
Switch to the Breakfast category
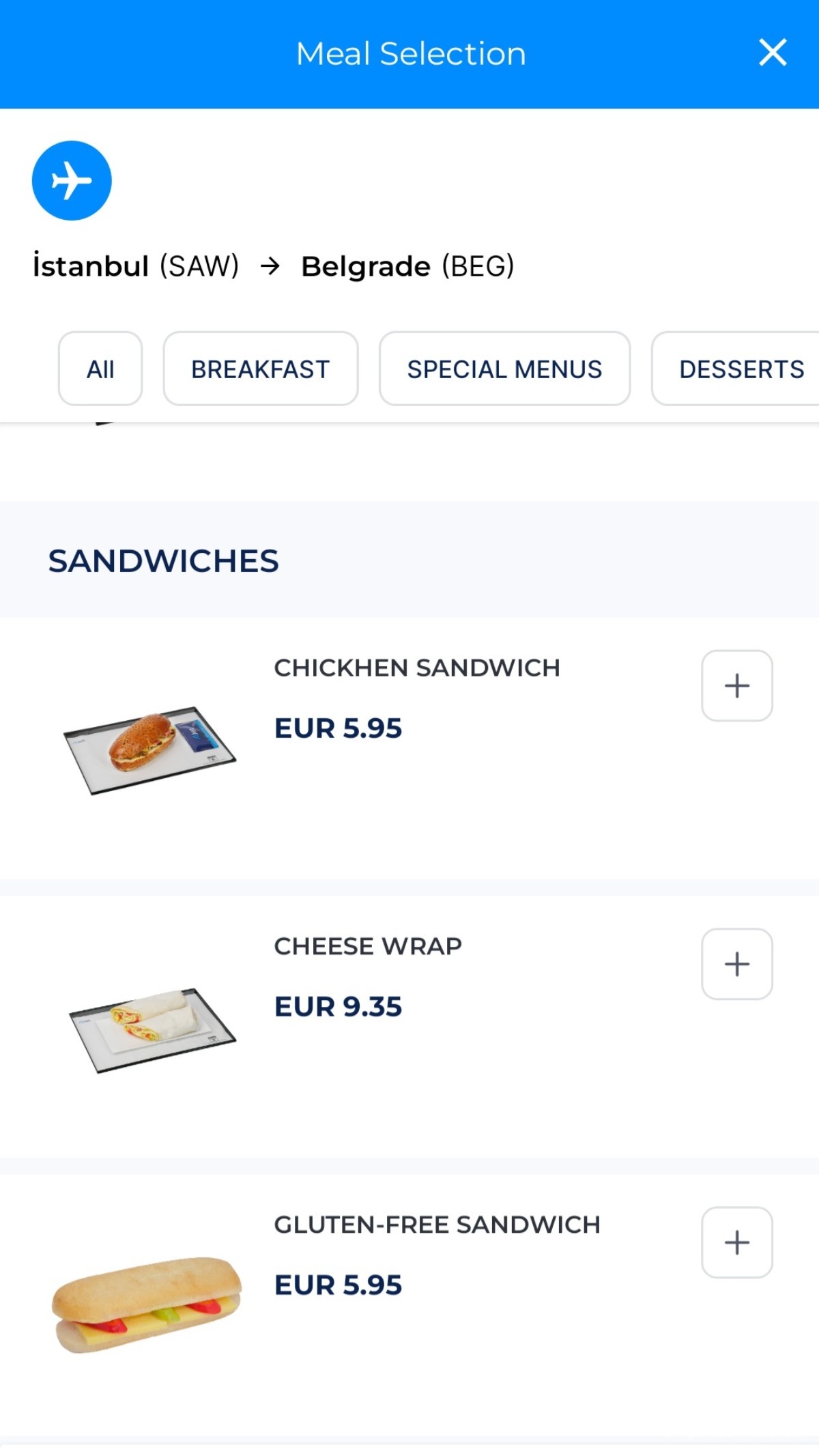pos(260,369)
